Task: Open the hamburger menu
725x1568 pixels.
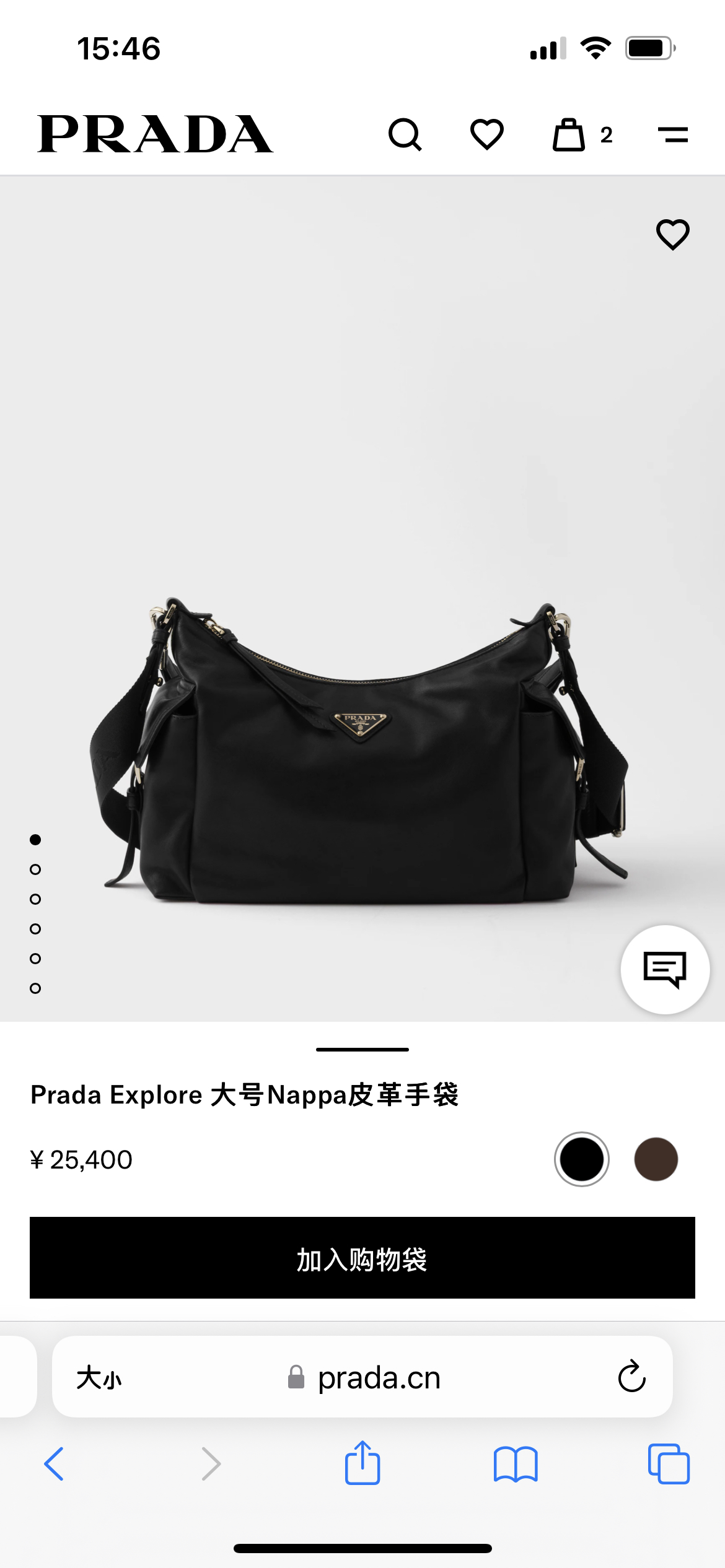Action: pyautogui.click(x=673, y=134)
